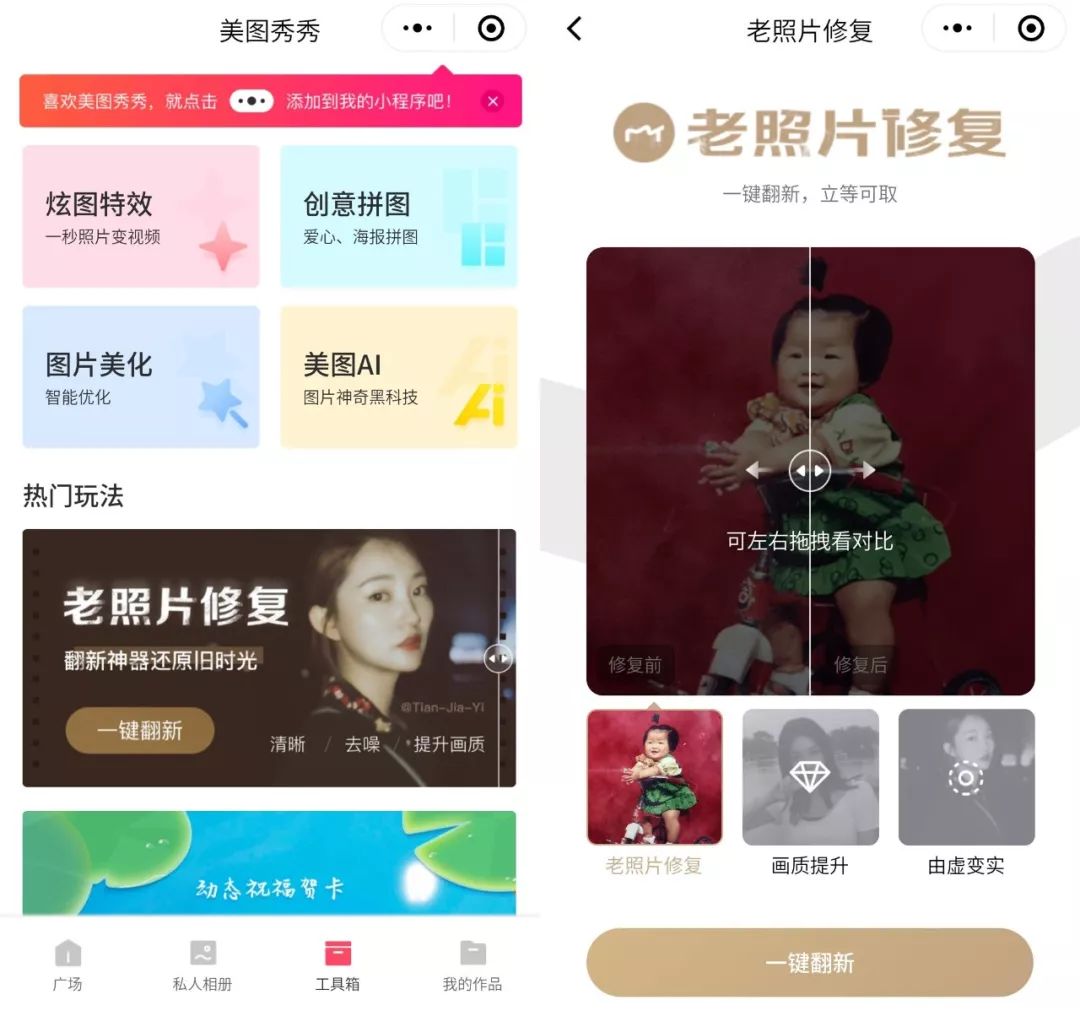Image resolution: width=1080 pixels, height=1016 pixels.
Task: Switch to the 我的作品 tab
Action: (x=472, y=965)
